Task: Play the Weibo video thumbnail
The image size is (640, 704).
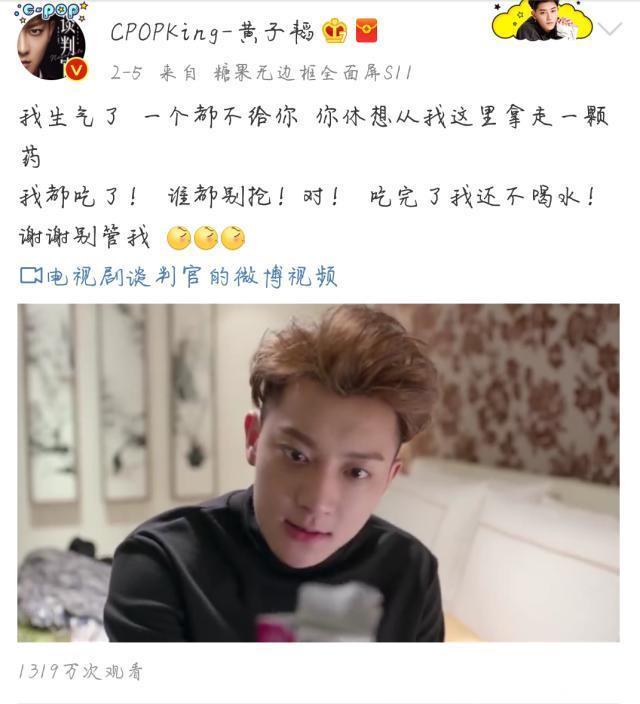Action: click(x=318, y=473)
